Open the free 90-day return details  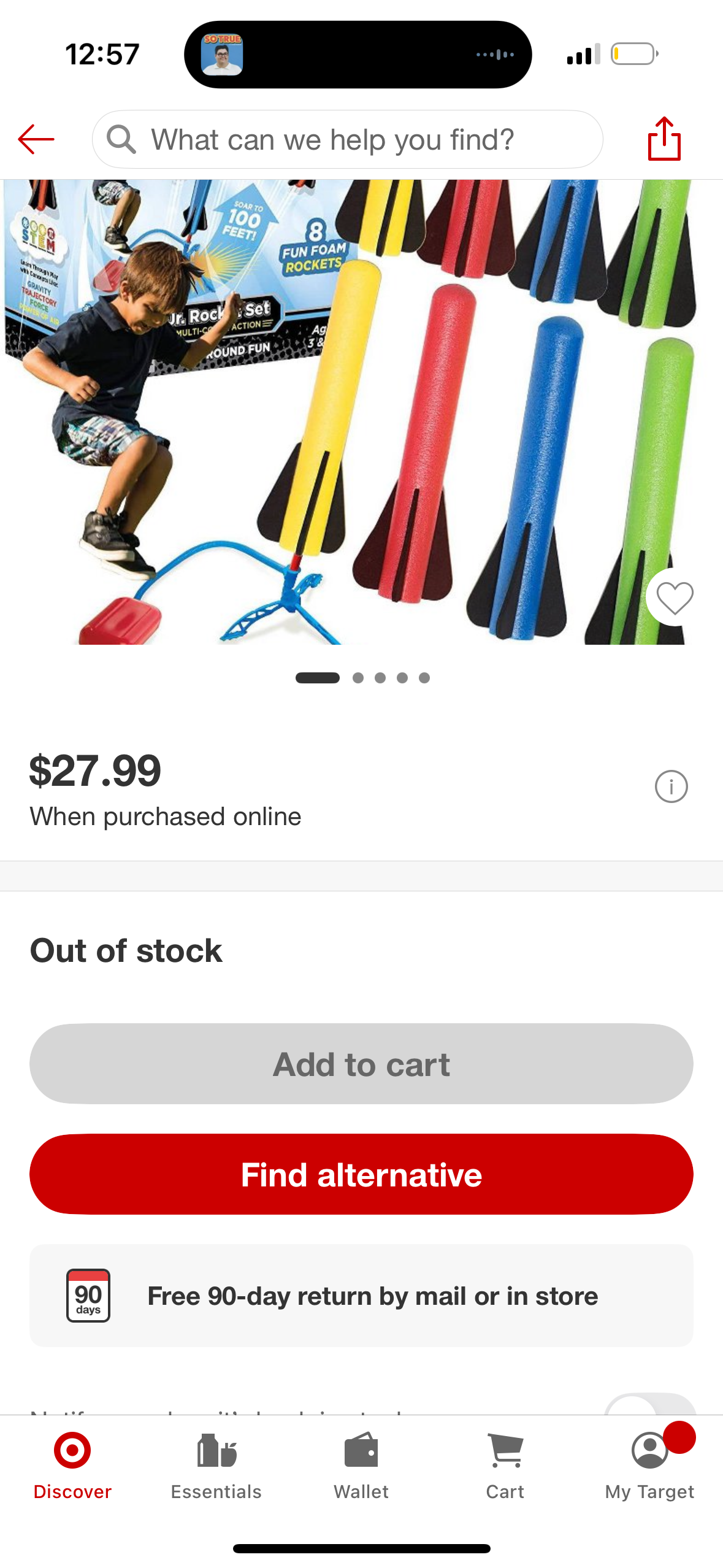(x=361, y=1296)
